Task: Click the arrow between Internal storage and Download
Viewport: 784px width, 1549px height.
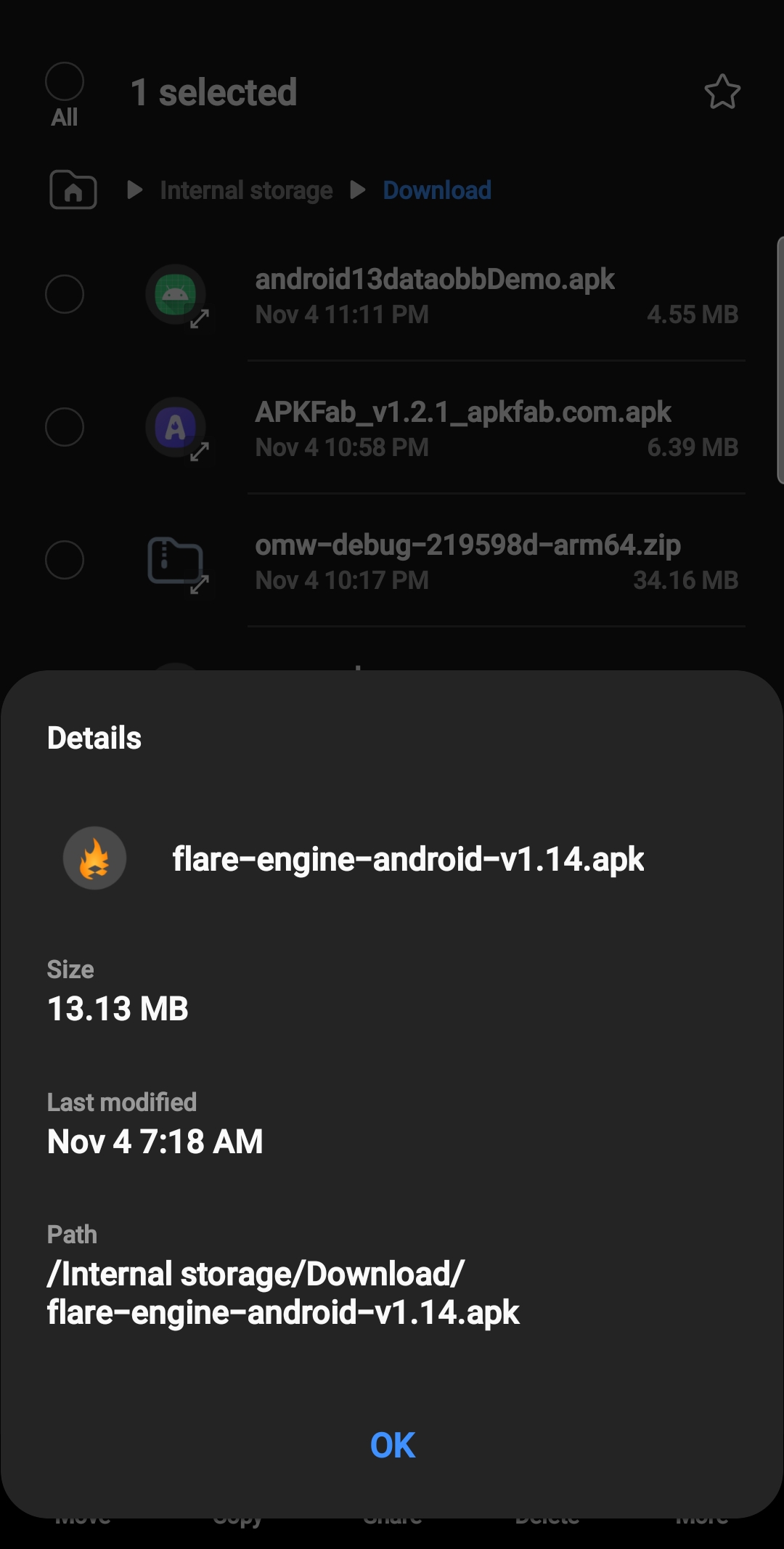Action: point(357,190)
